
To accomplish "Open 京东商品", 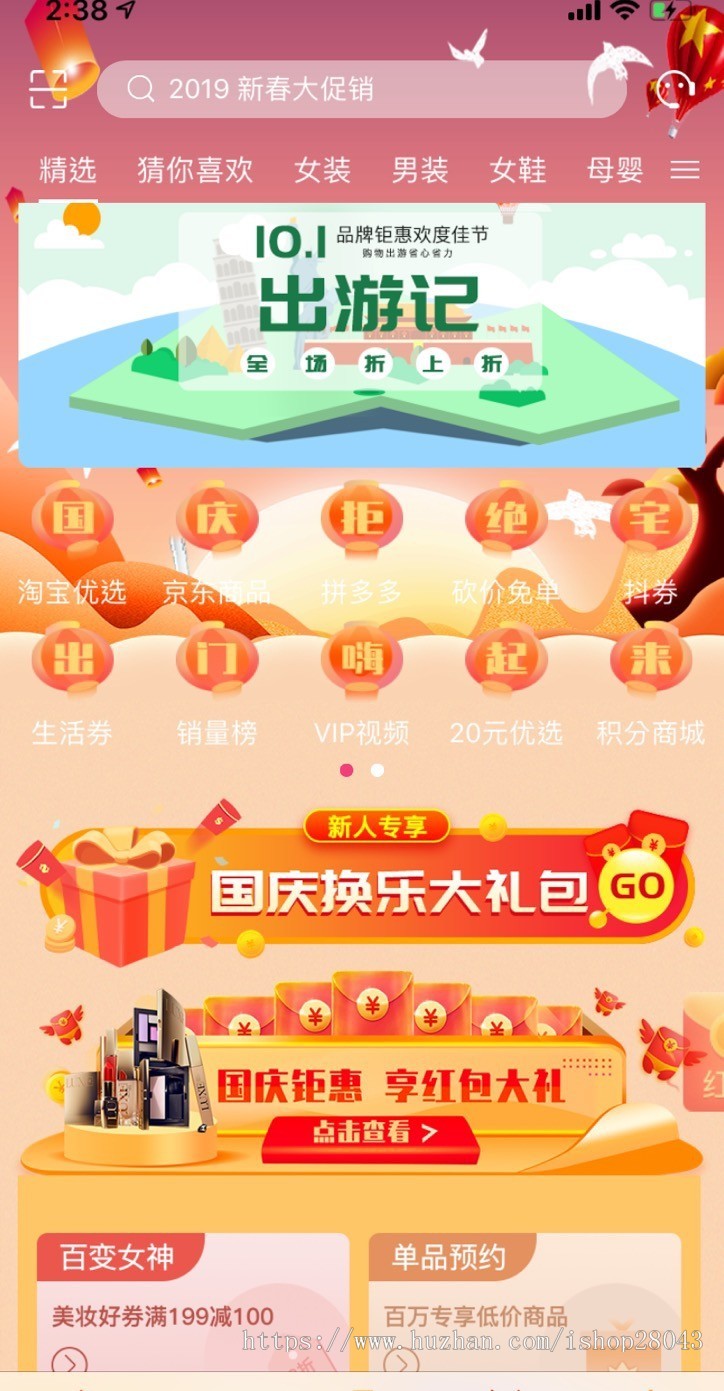I will coord(217,545).
